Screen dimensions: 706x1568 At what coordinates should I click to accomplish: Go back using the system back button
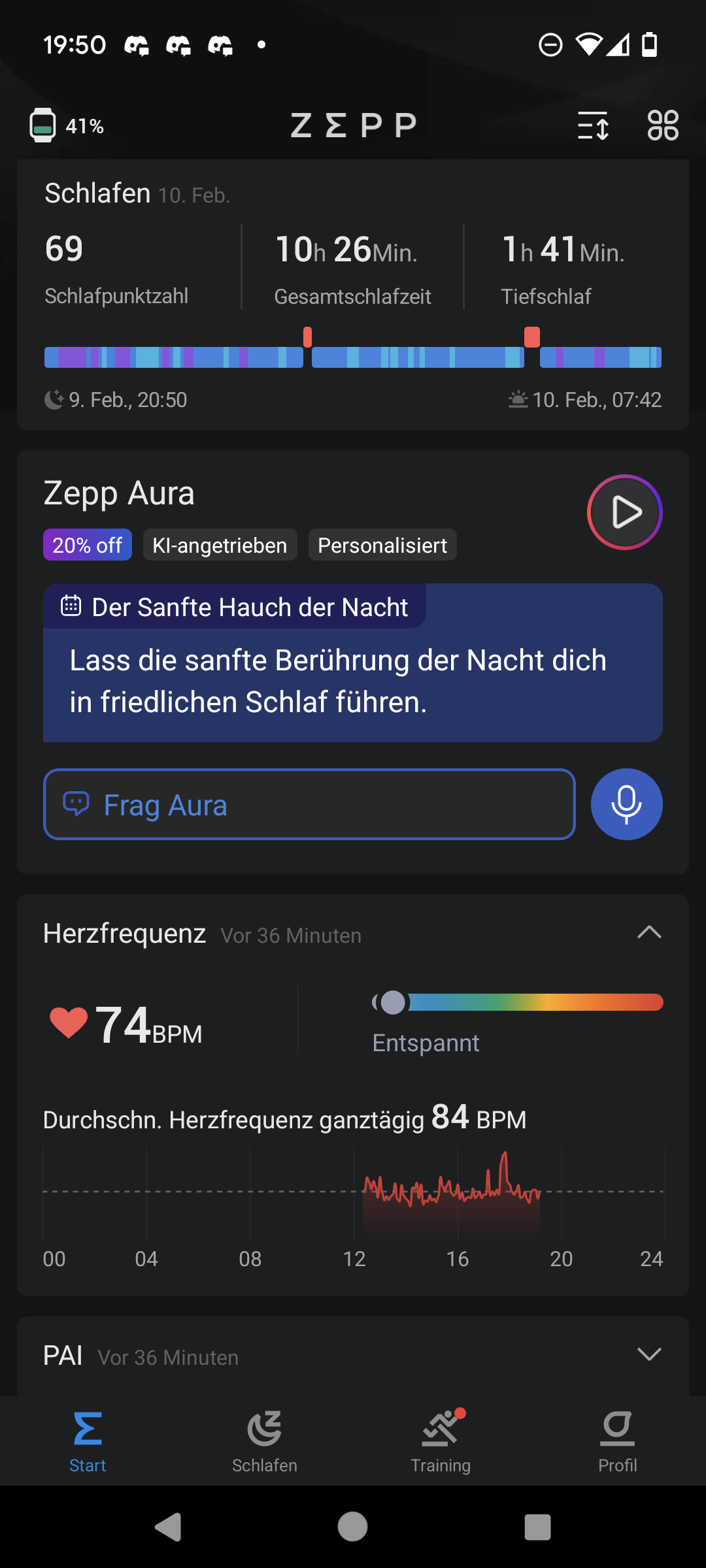(169, 1527)
